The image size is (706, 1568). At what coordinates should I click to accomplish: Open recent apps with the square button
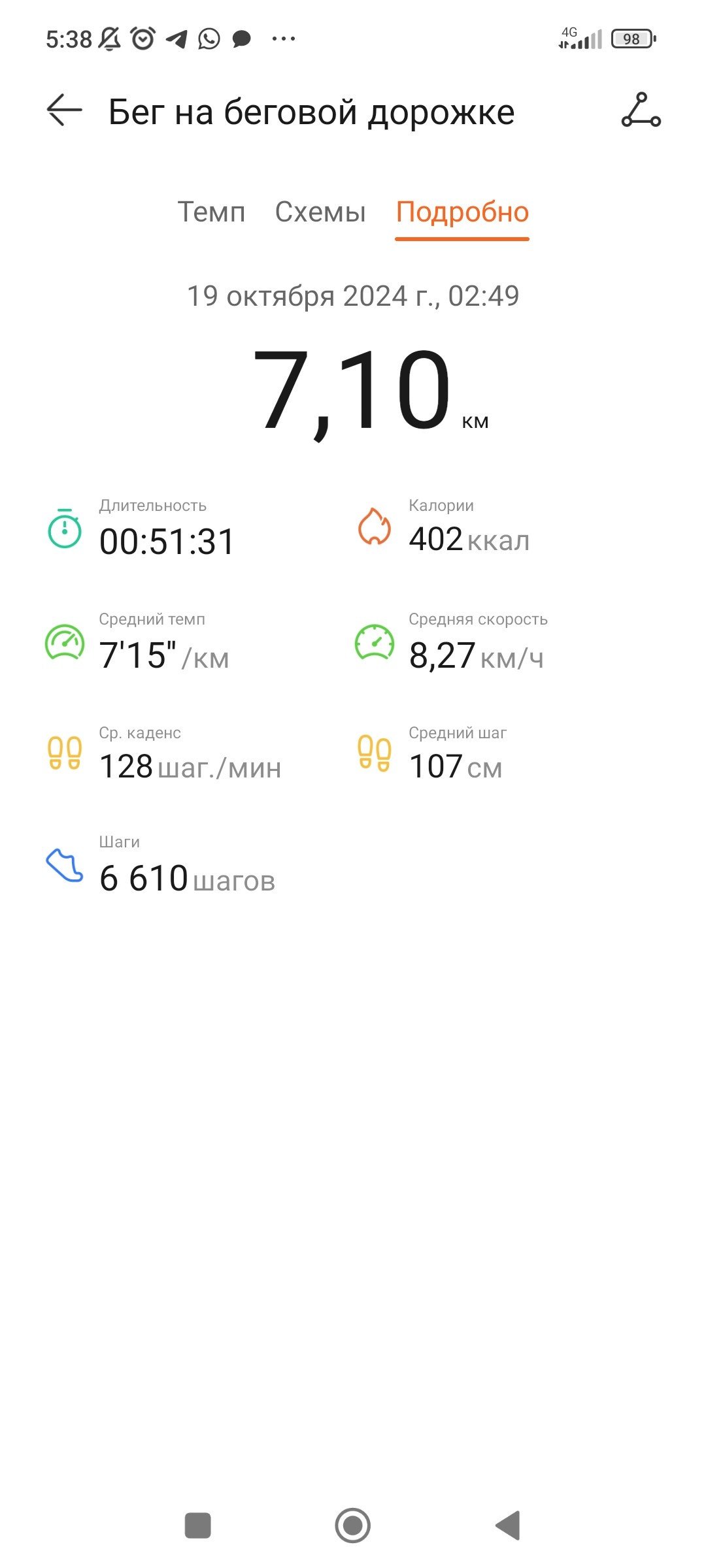point(198,1526)
